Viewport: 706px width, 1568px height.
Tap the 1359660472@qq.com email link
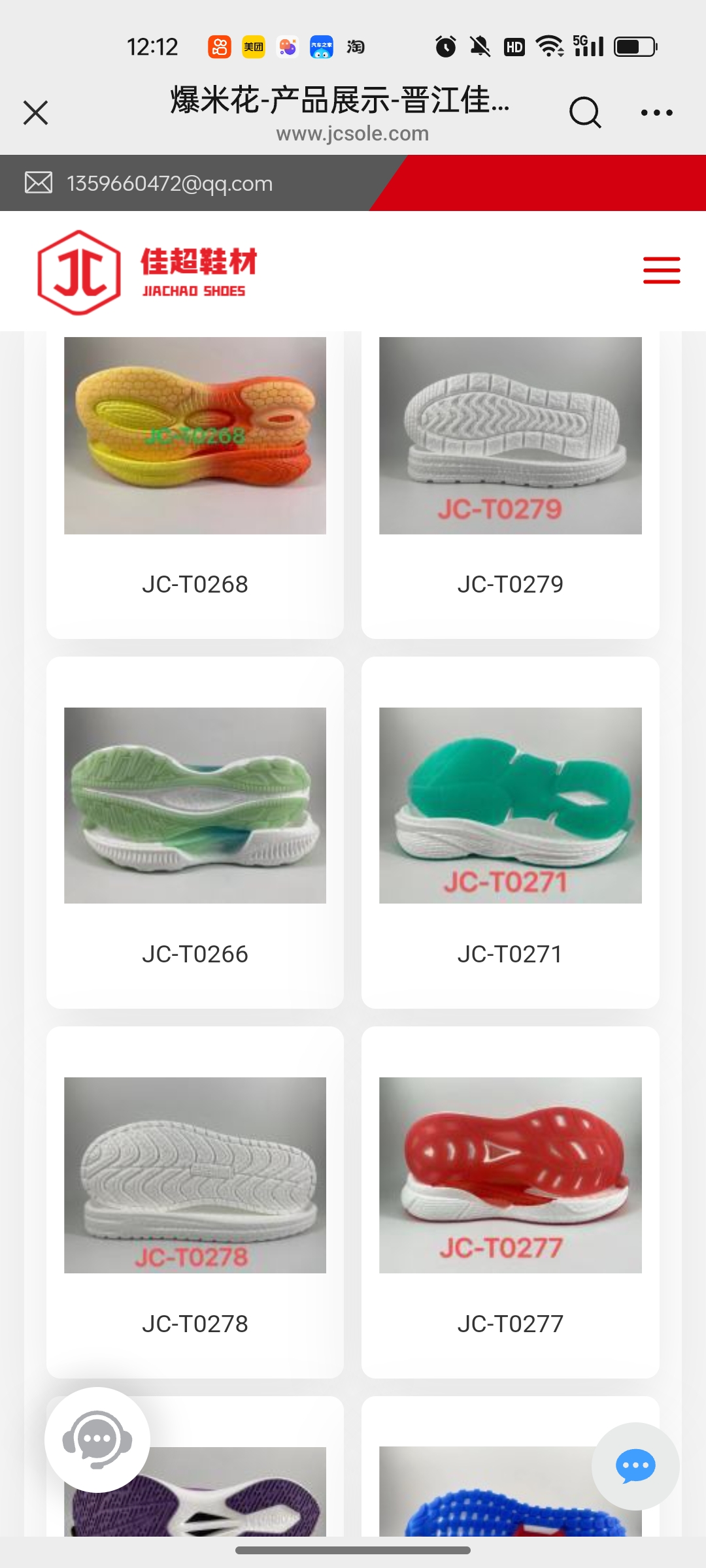point(169,184)
